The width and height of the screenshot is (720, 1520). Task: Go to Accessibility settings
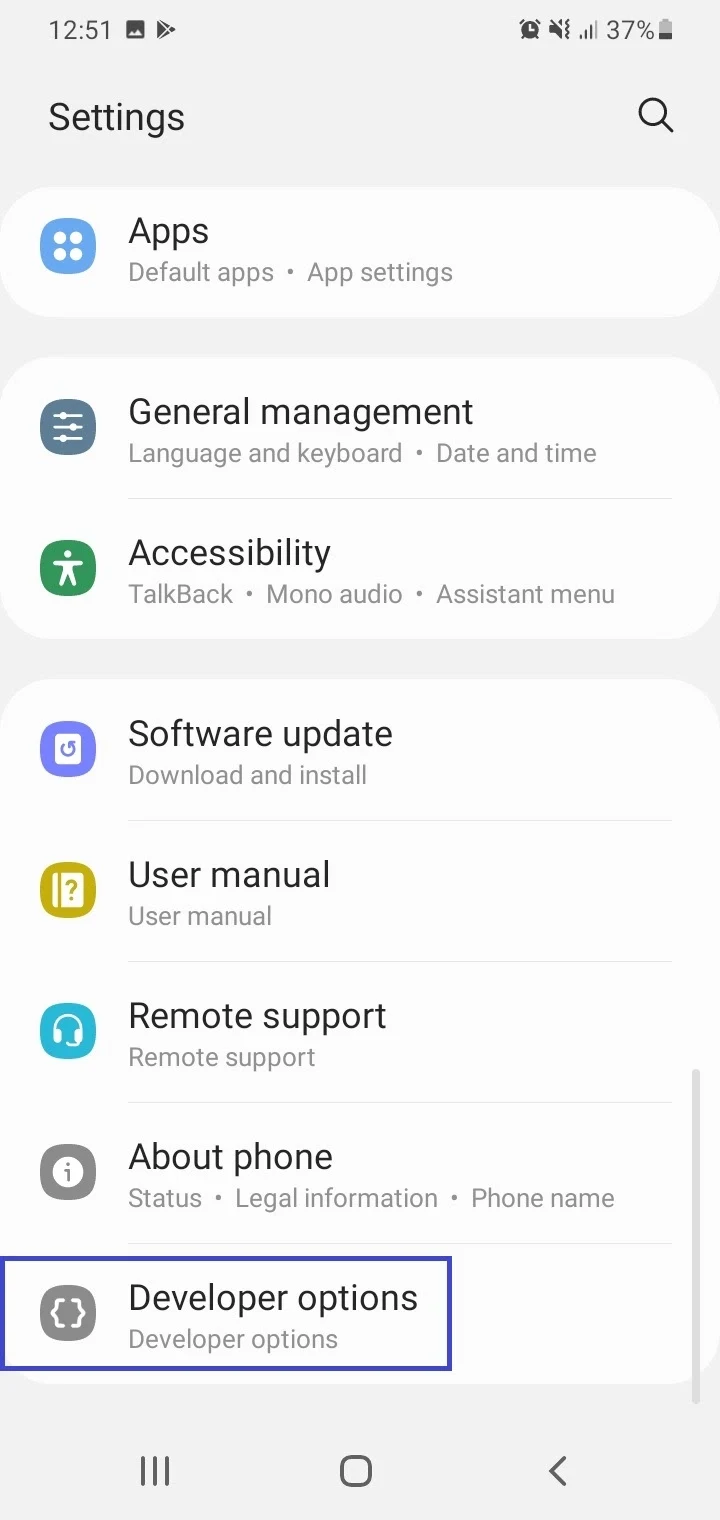click(360, 570)
